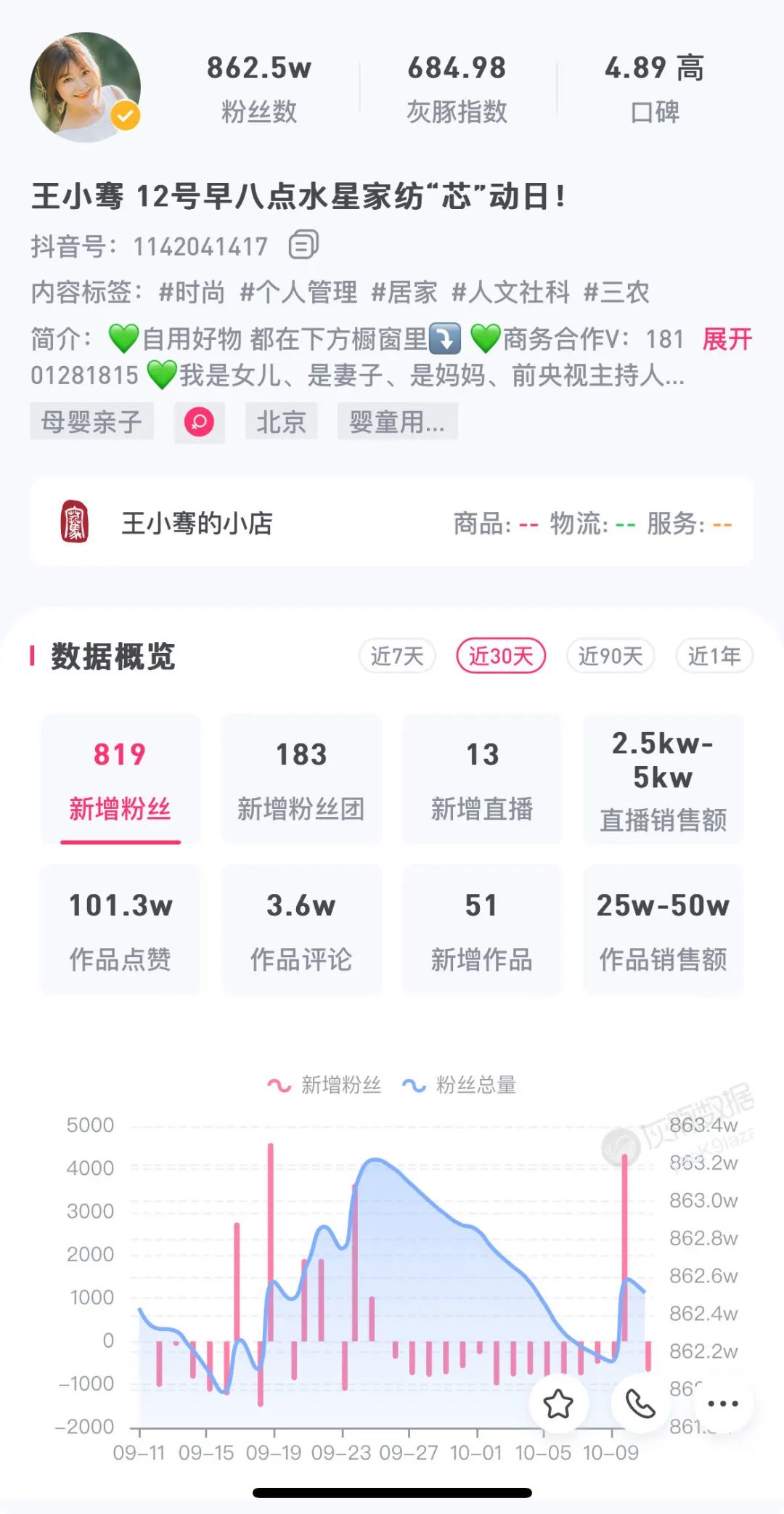Show the 作品销售额 metric
Image resolution: width=784 pixels, height=1514 pixels.
pos(663,929)
